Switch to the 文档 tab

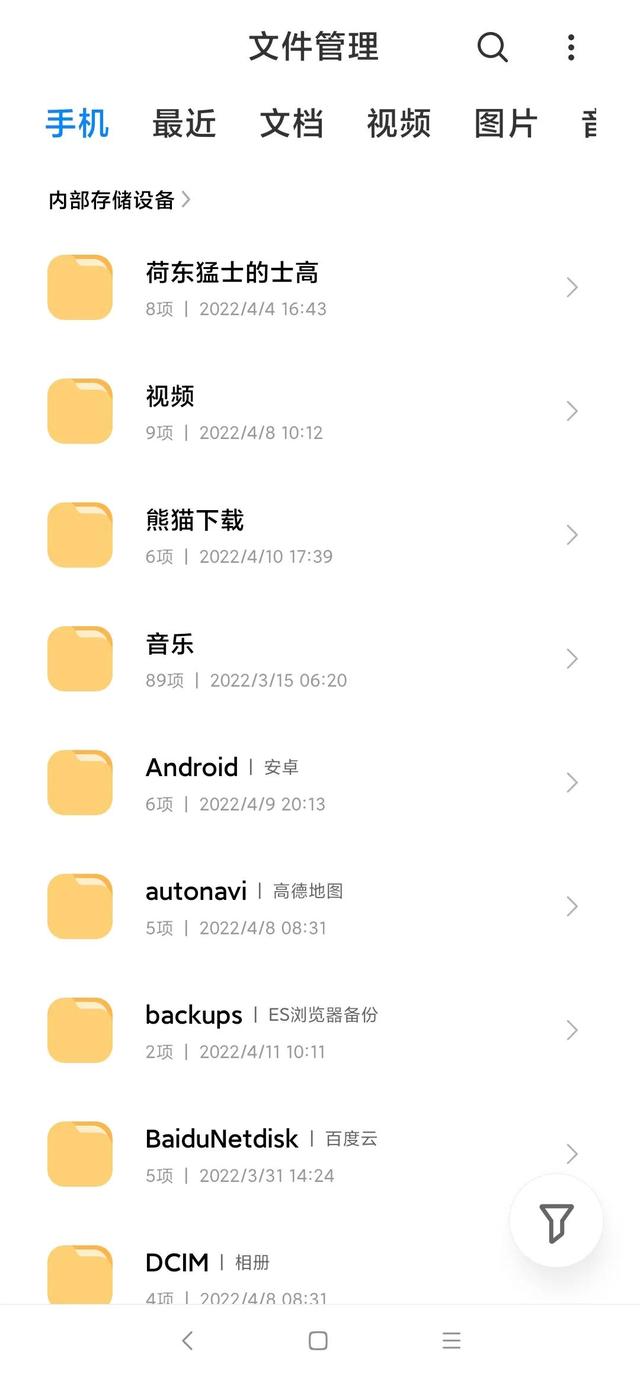point(291,124)
